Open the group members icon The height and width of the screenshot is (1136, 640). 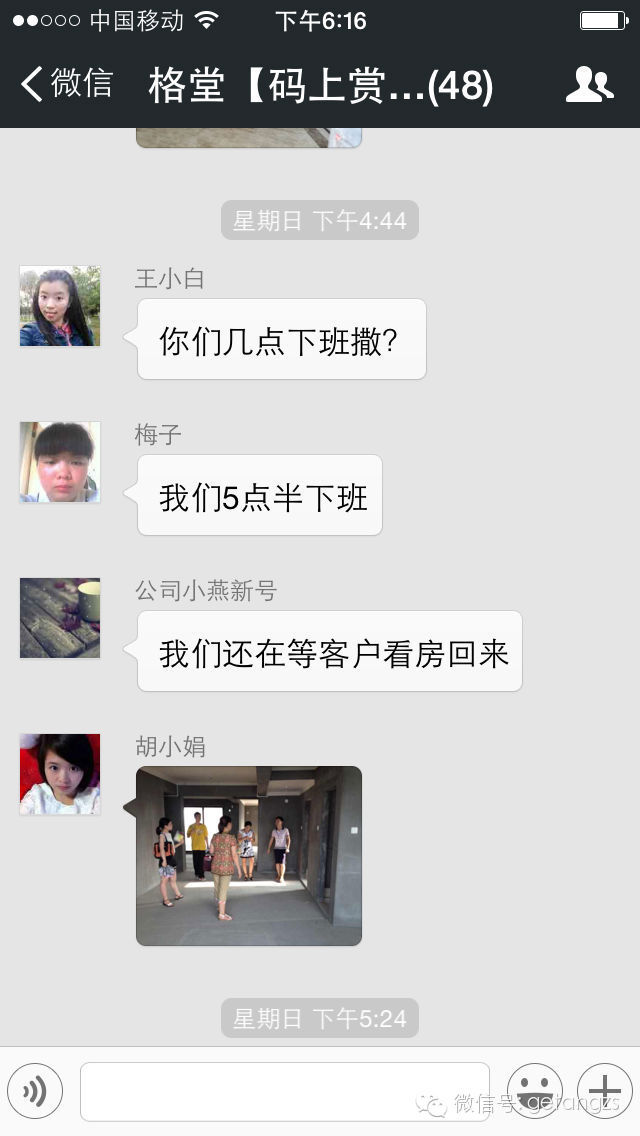589,85
